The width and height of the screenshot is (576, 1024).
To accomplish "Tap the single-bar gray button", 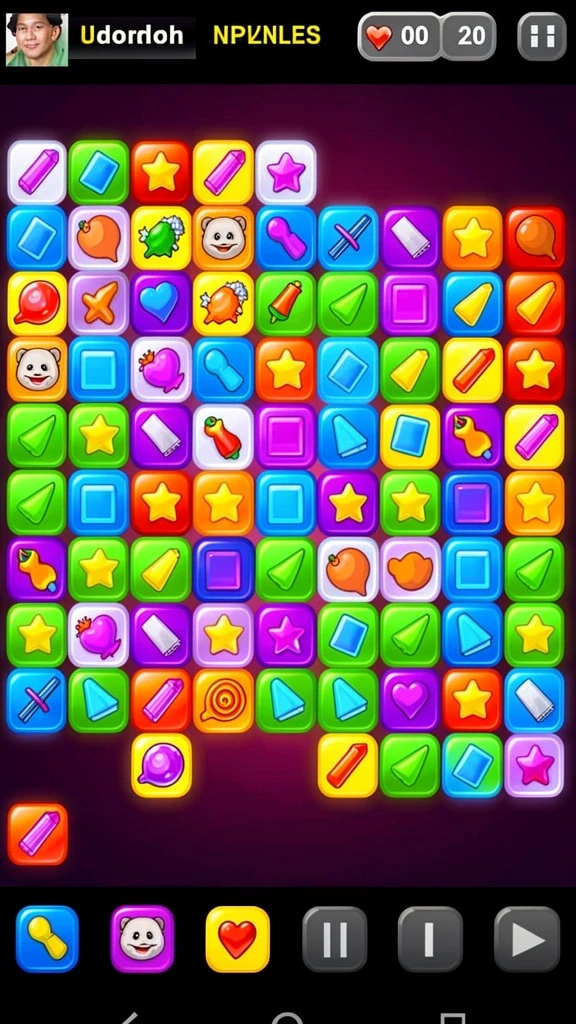I will coord(430,939).
